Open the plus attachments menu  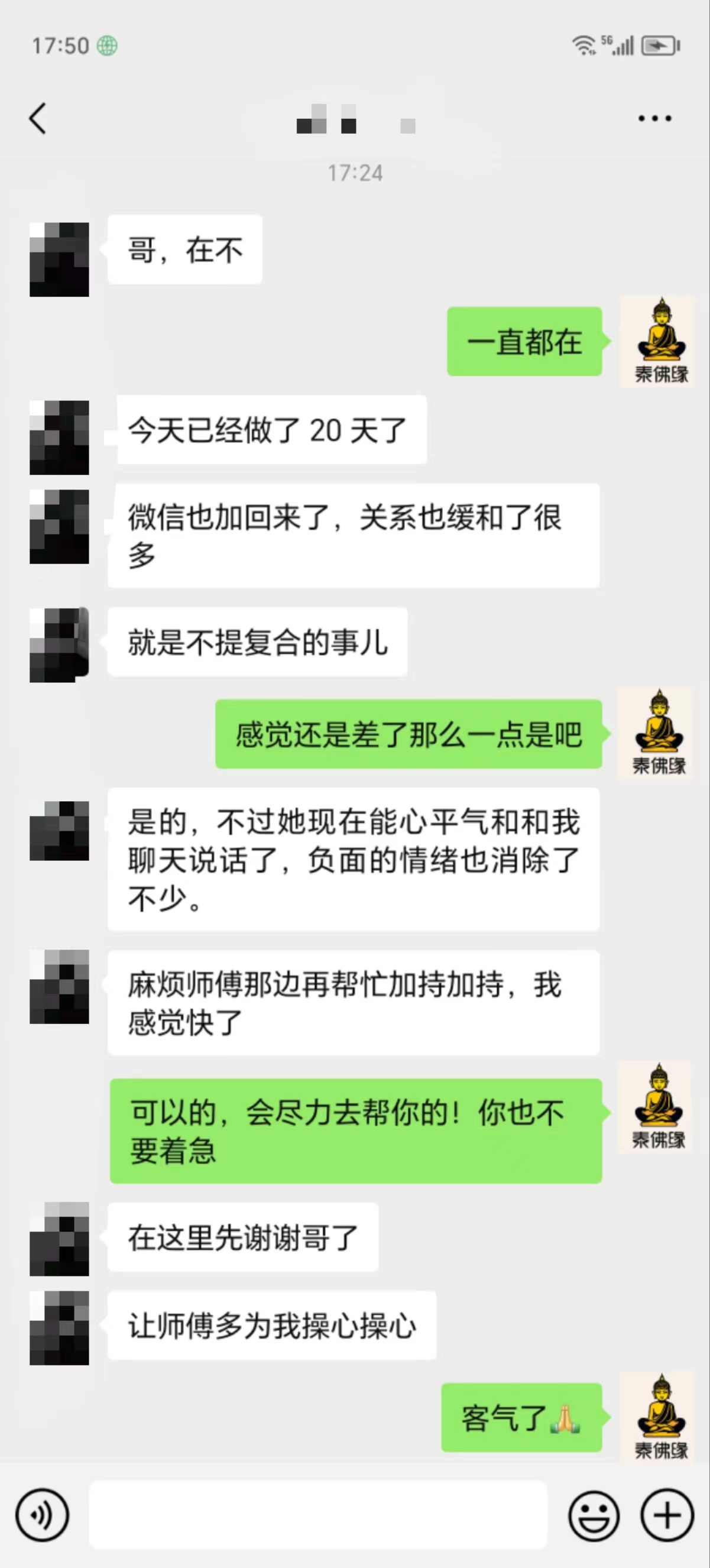click(x=667, y=1515)
